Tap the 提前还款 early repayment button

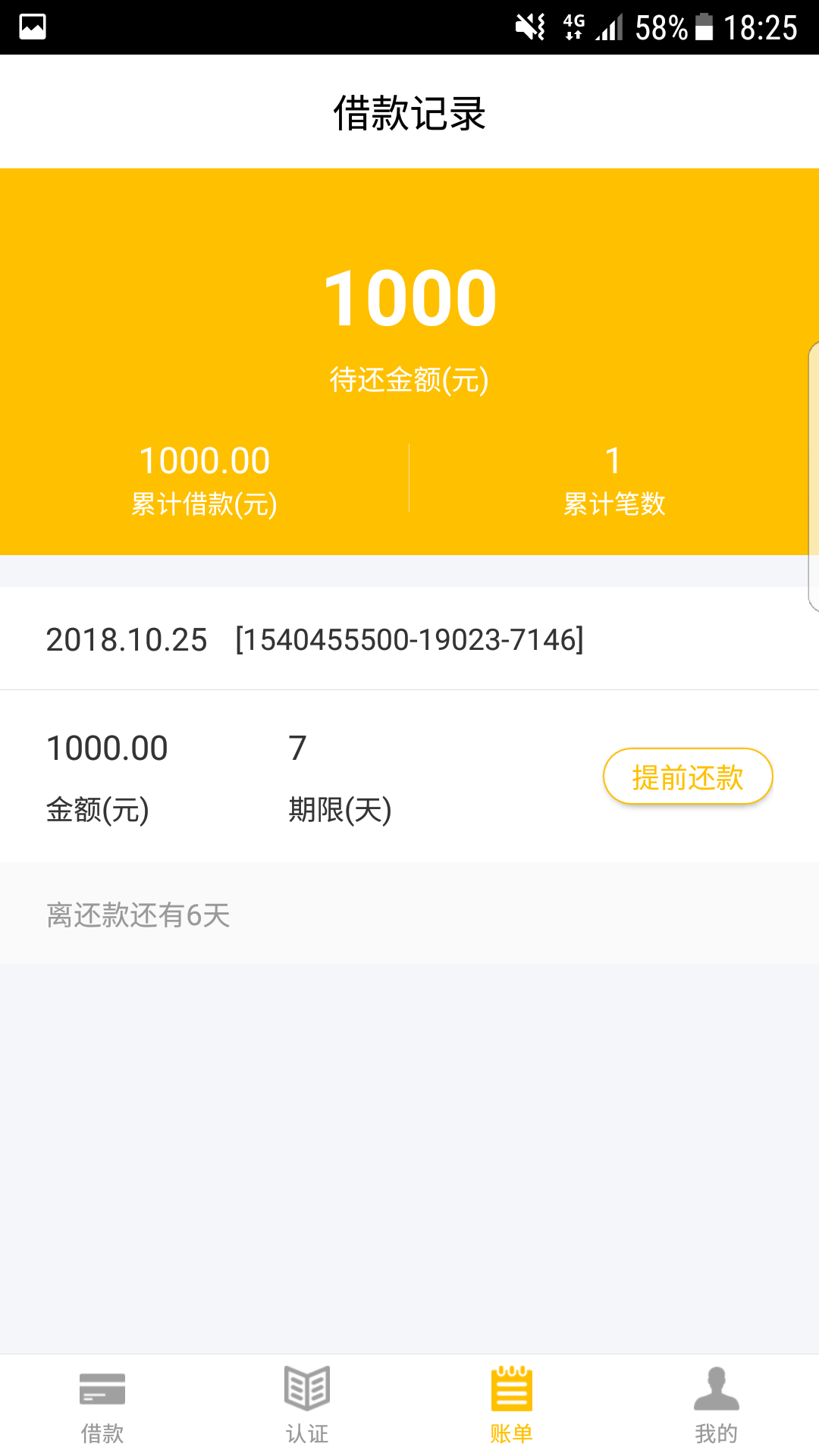tap(688, 777)
